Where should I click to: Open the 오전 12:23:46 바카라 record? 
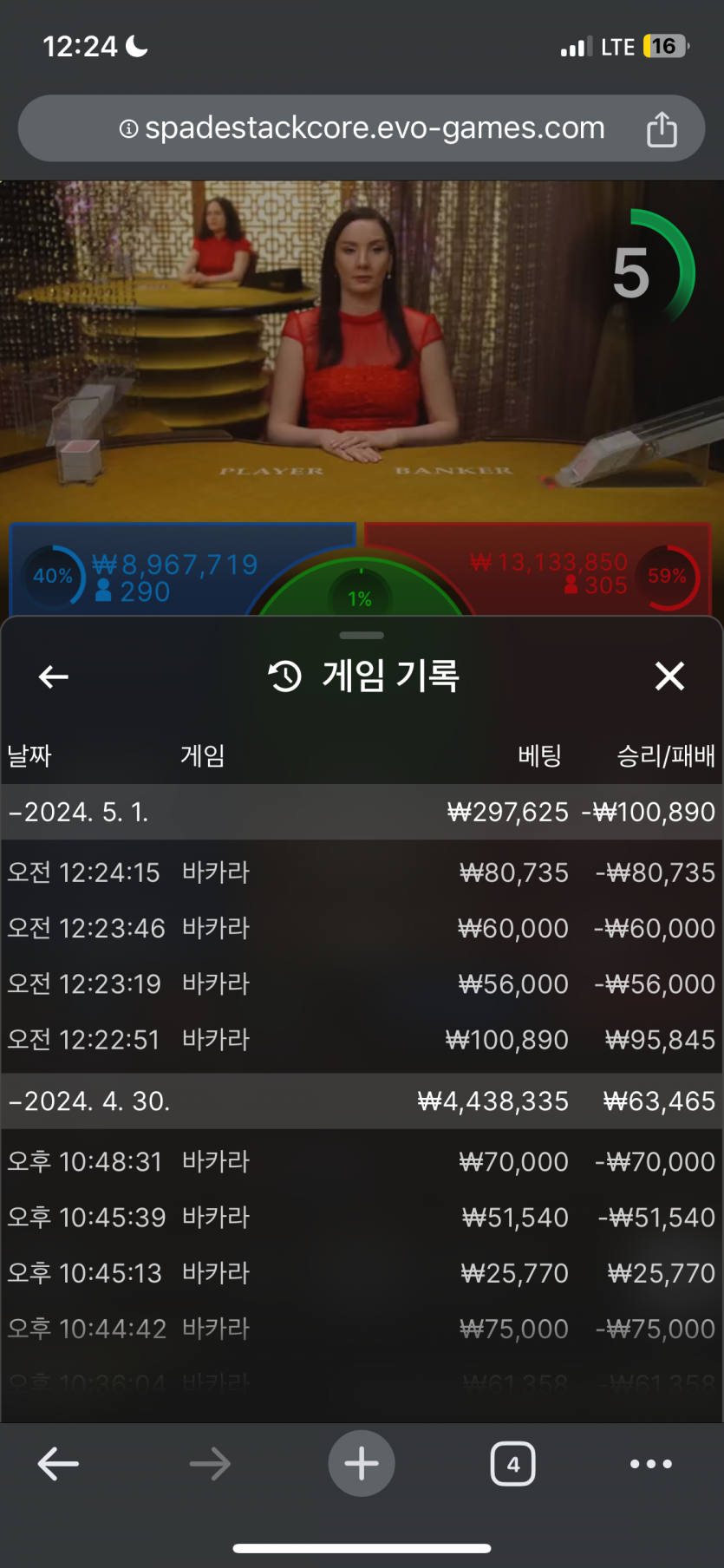coord(362,928)
